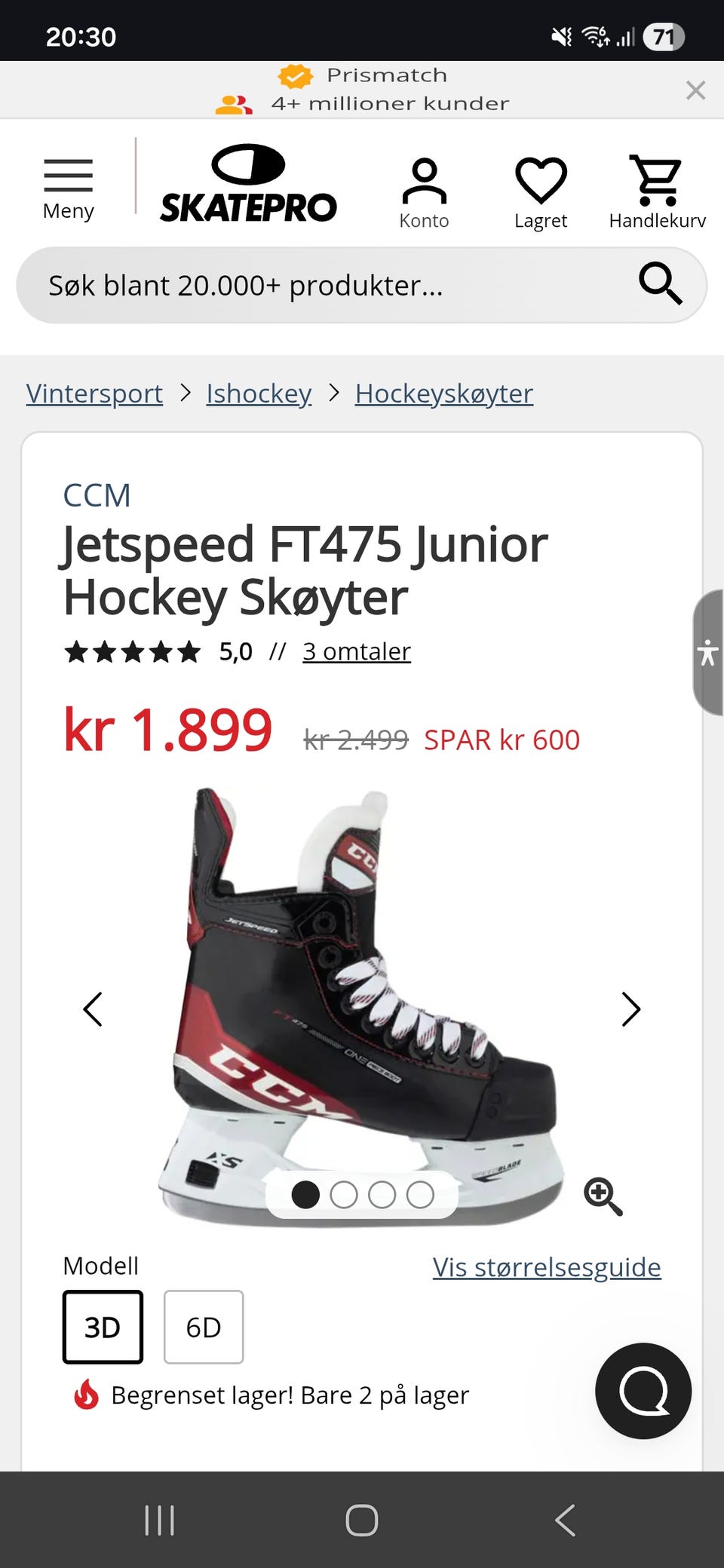Go to the Vintersport breadcrumb
Image resolution: width=724 pixels, height=1568 pixels.
[x=94, y=394]
